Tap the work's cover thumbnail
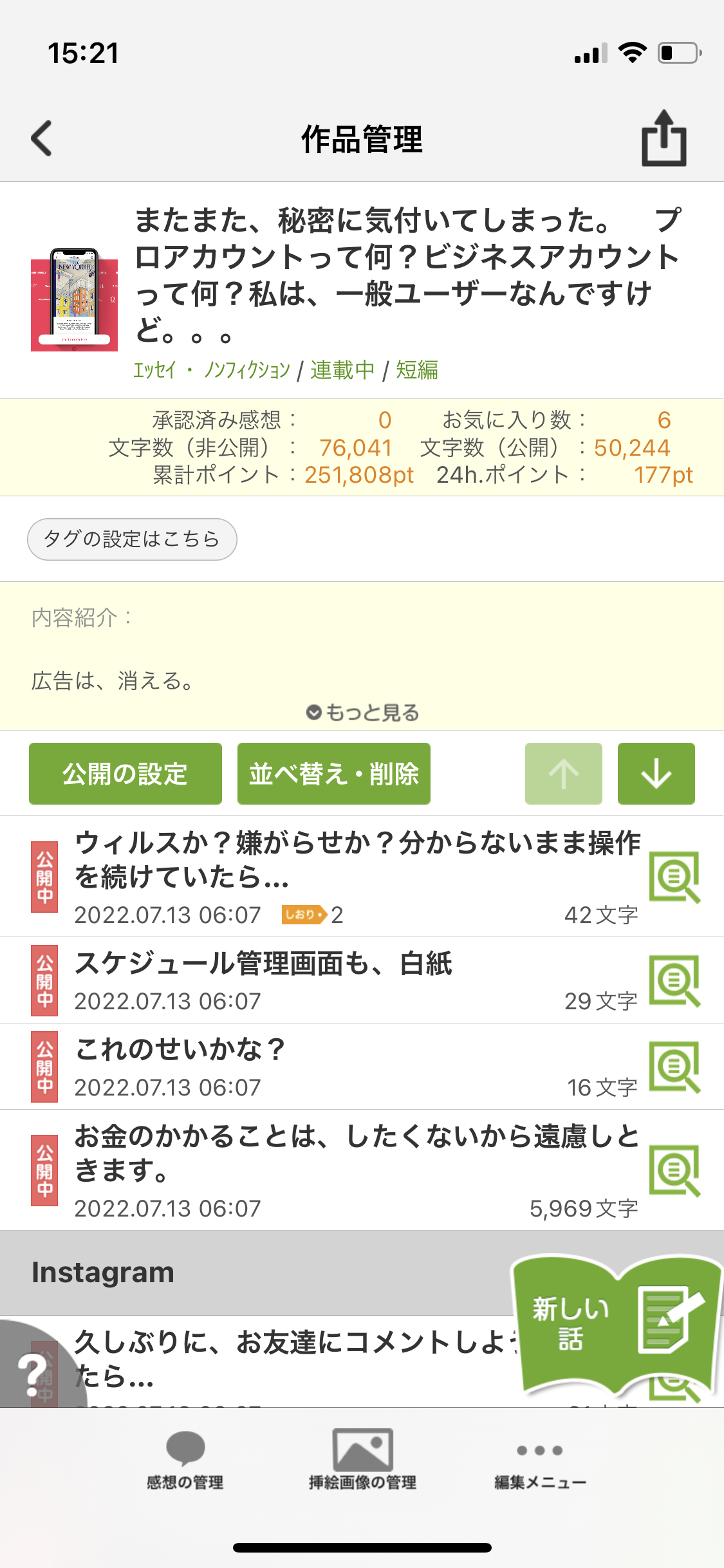 coord(74,299)
